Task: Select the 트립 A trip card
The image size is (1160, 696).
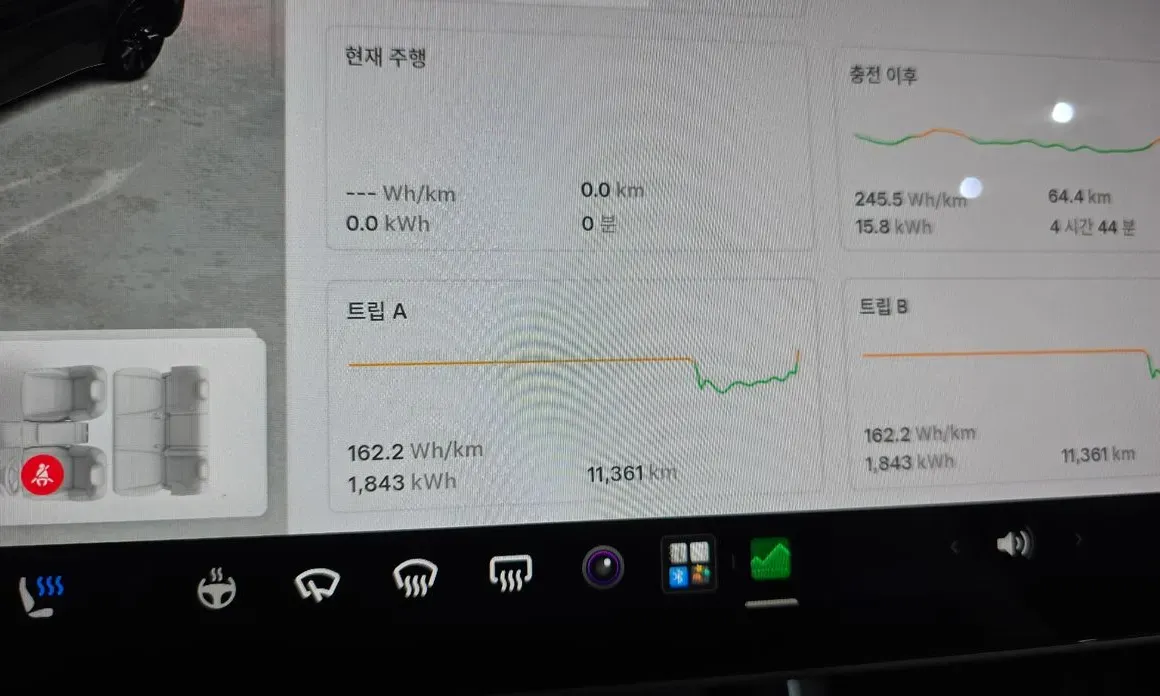Action: pyautogui.click(x=570, y=394)
